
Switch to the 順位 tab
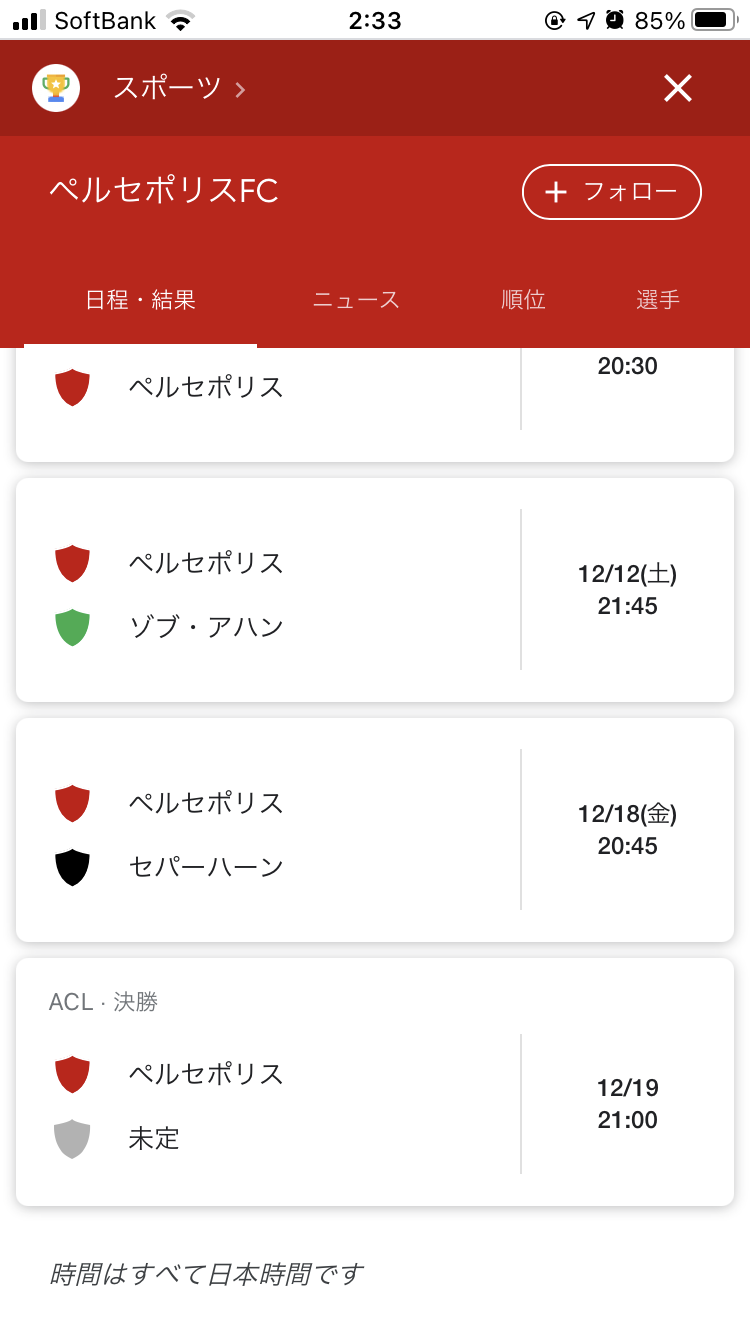click(x=523, y=300)
